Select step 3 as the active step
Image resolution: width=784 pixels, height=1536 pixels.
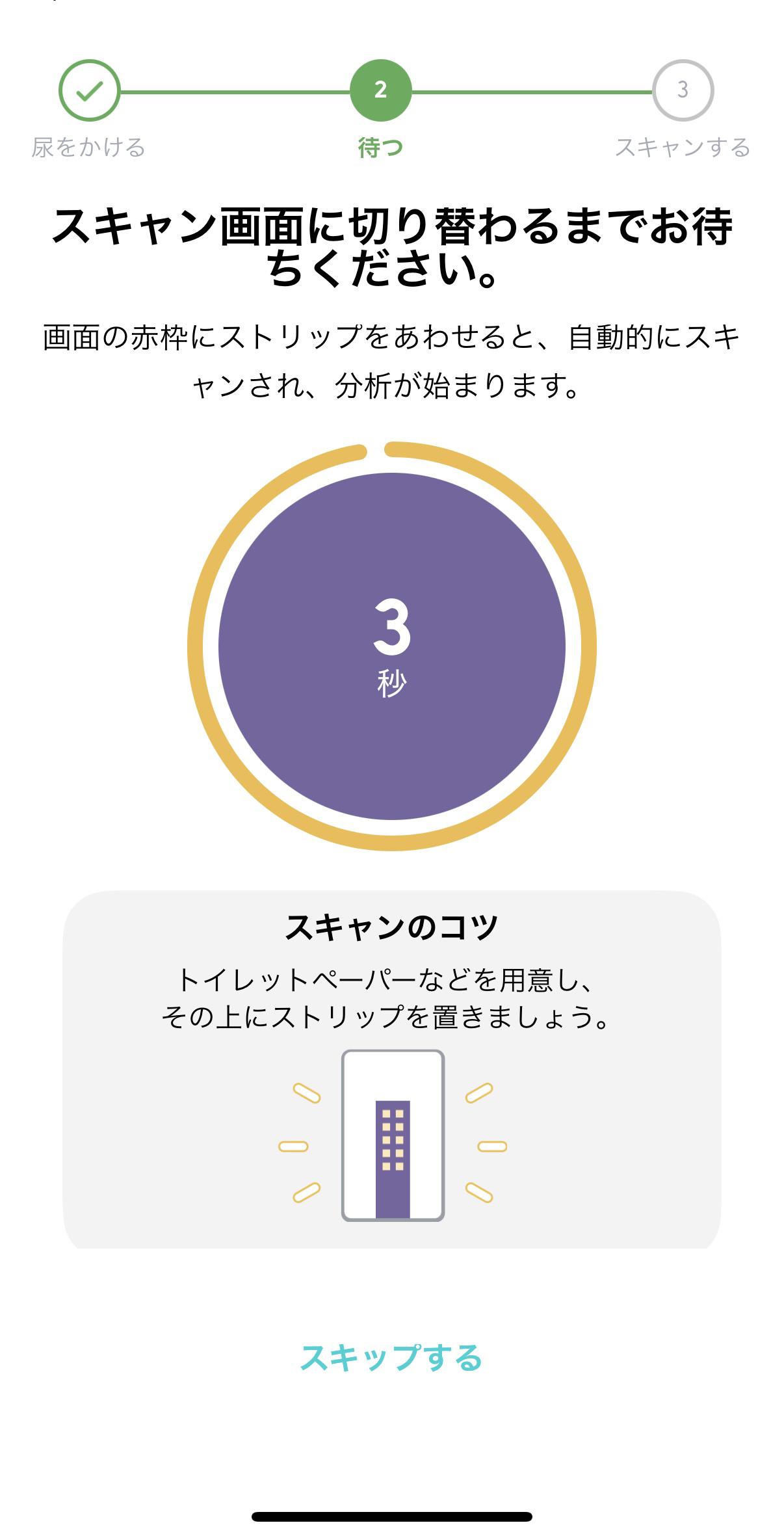[x=683, y=92]
